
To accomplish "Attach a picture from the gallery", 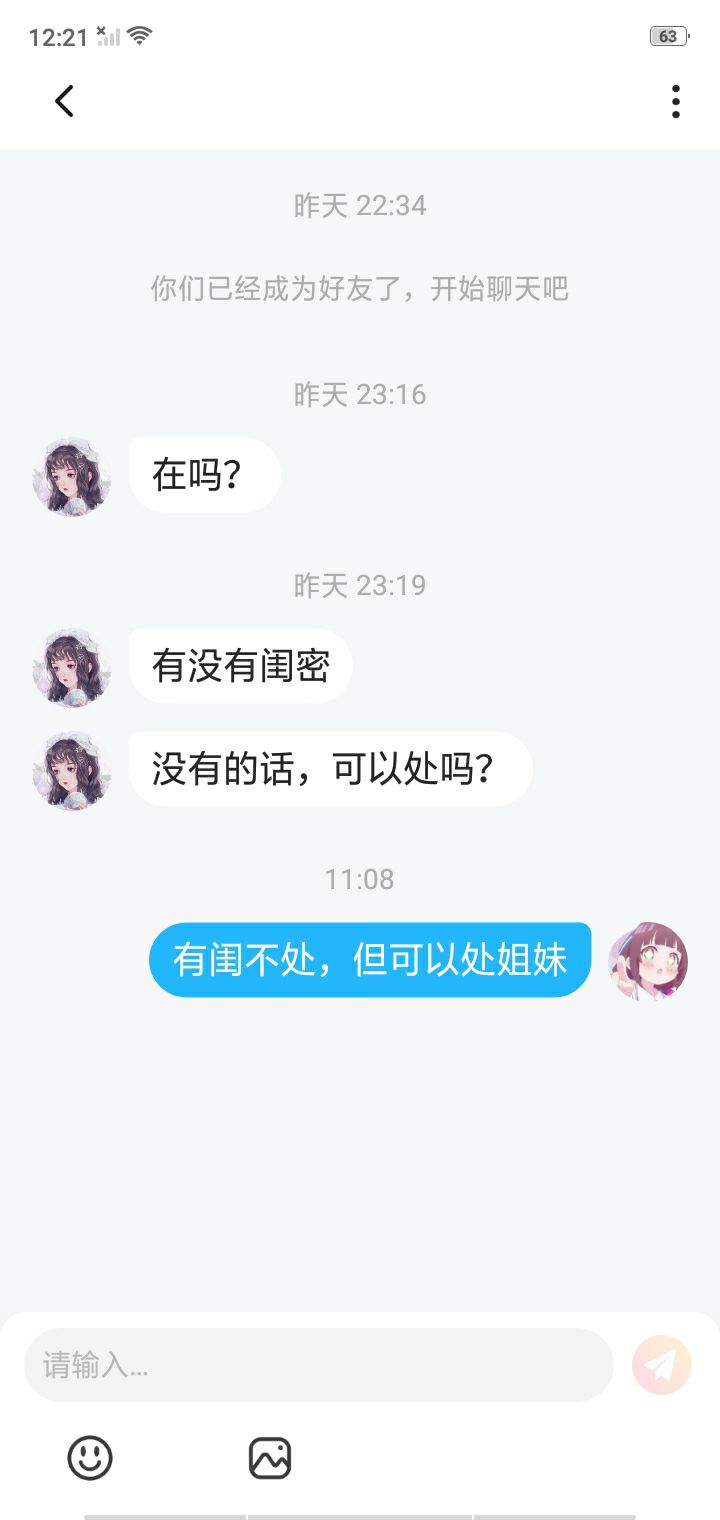I will tap(270, 1458).
